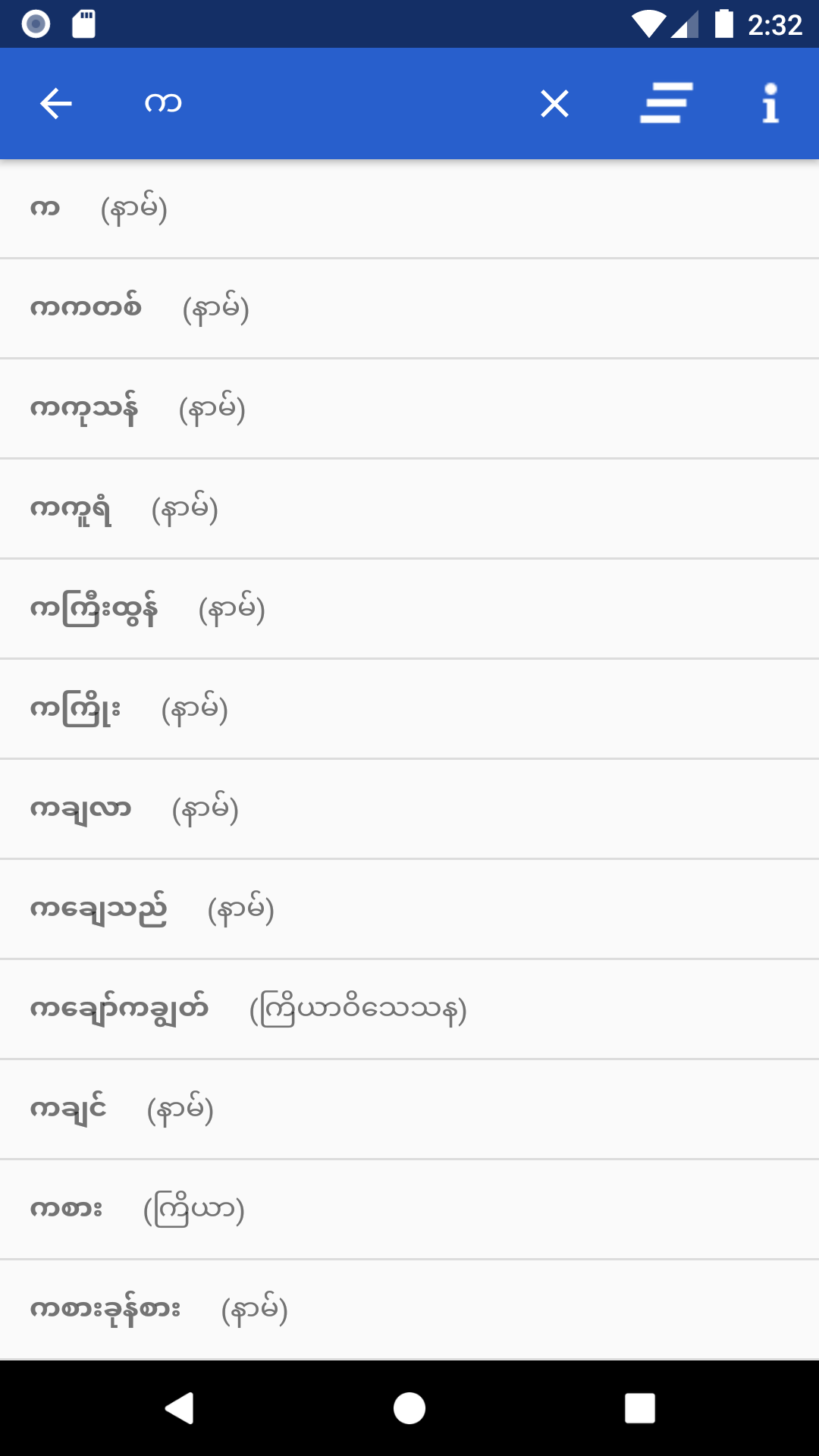Open the sort/filter lines icon
Viewport: 819px width, 1456px height.
point(666,103)
